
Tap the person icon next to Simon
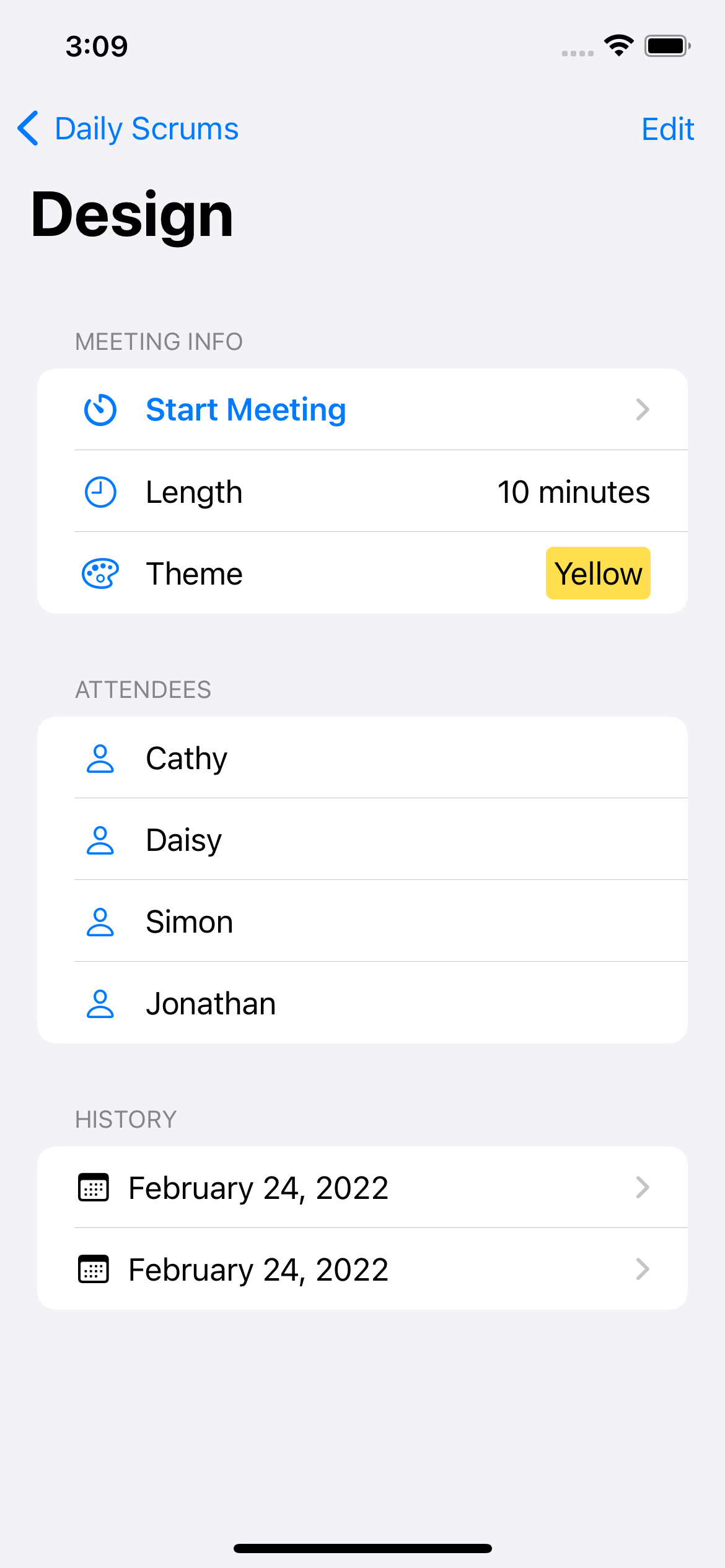pos(101,921)
